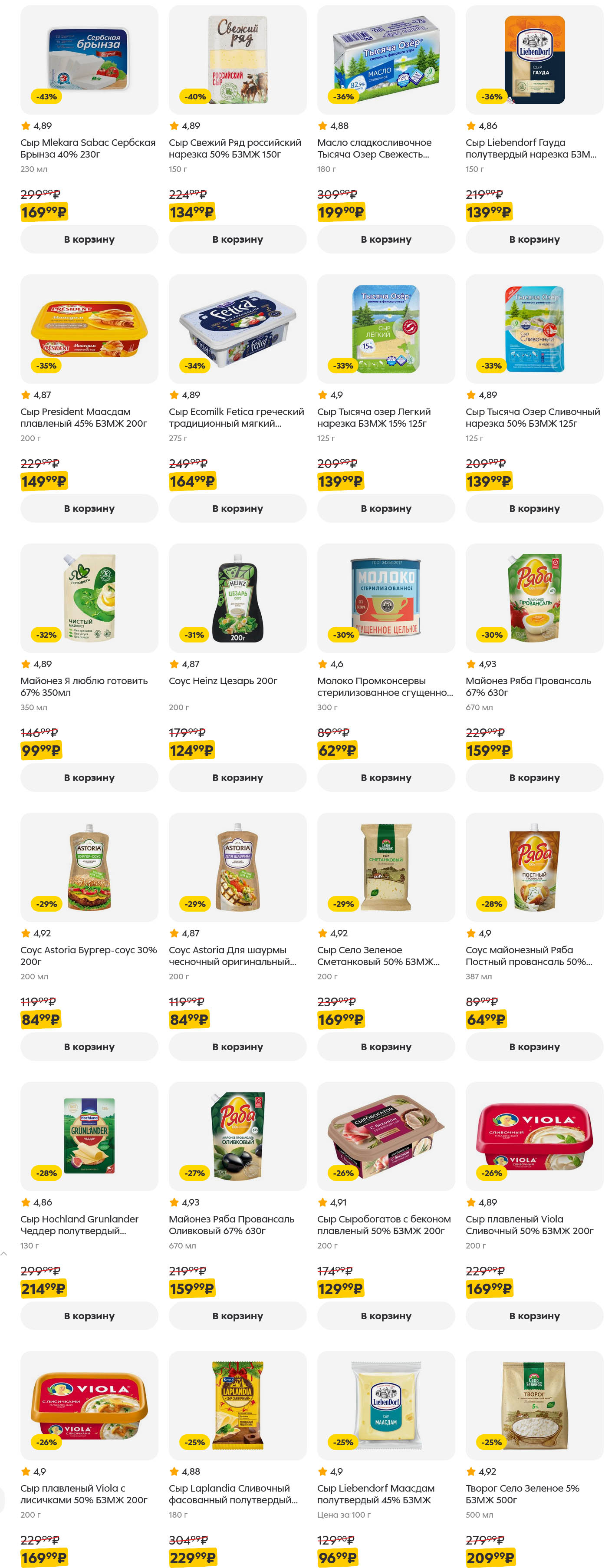Add Liebendorf Гауда cheese to cart
Viewport: 615px width, 1568px height.
pyautogui.click(x=534, y=239)
